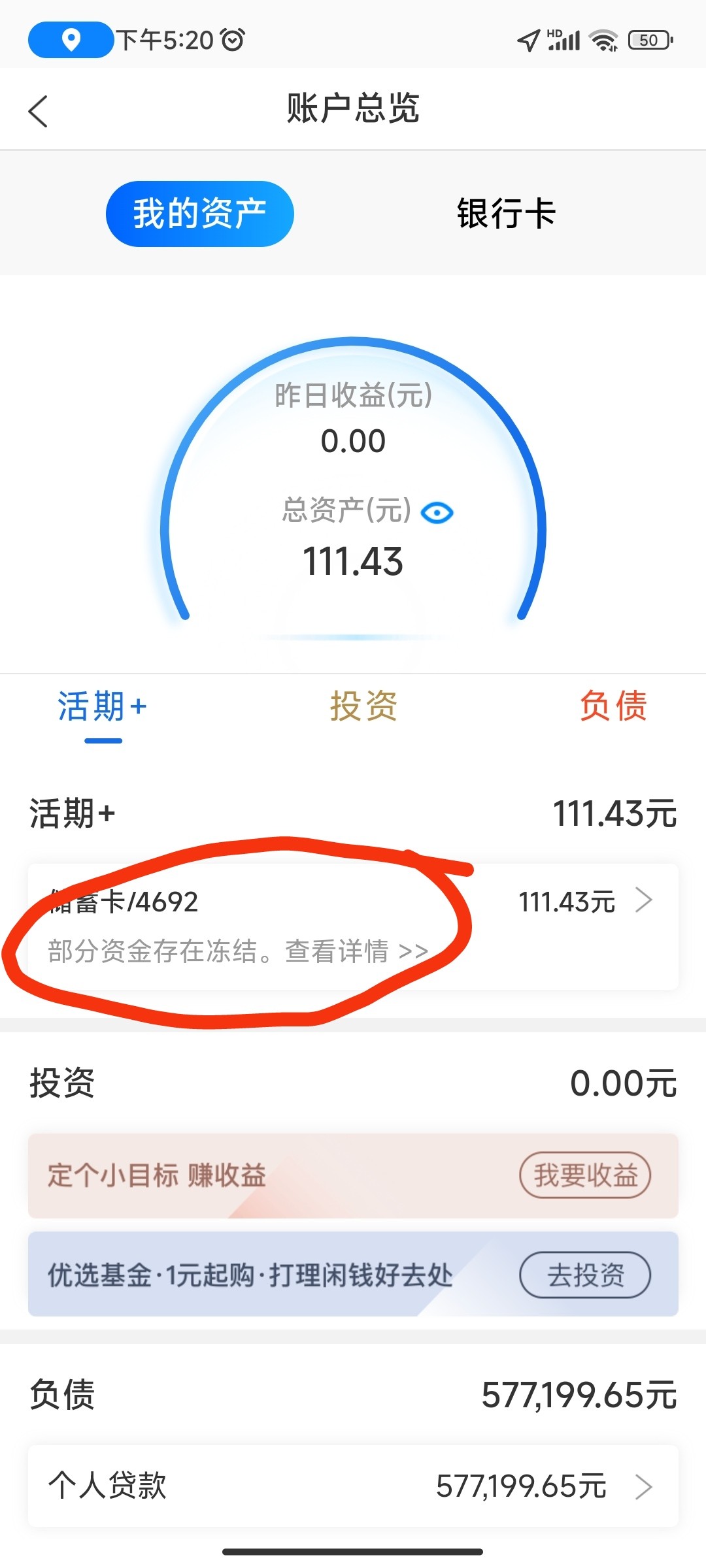The height and width of the screenshot is (1568, 706).
Task: Tap 去投资 button
Action: (585, 1275)
